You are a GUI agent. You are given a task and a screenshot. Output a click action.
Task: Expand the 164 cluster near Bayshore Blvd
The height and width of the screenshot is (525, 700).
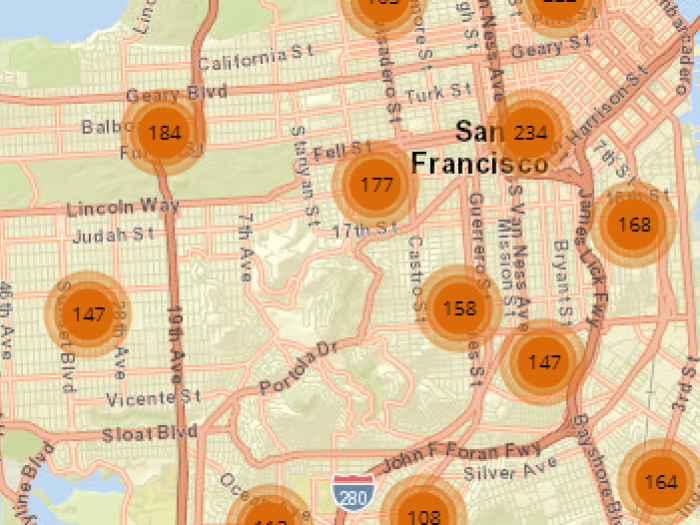(x=661, y=483)
